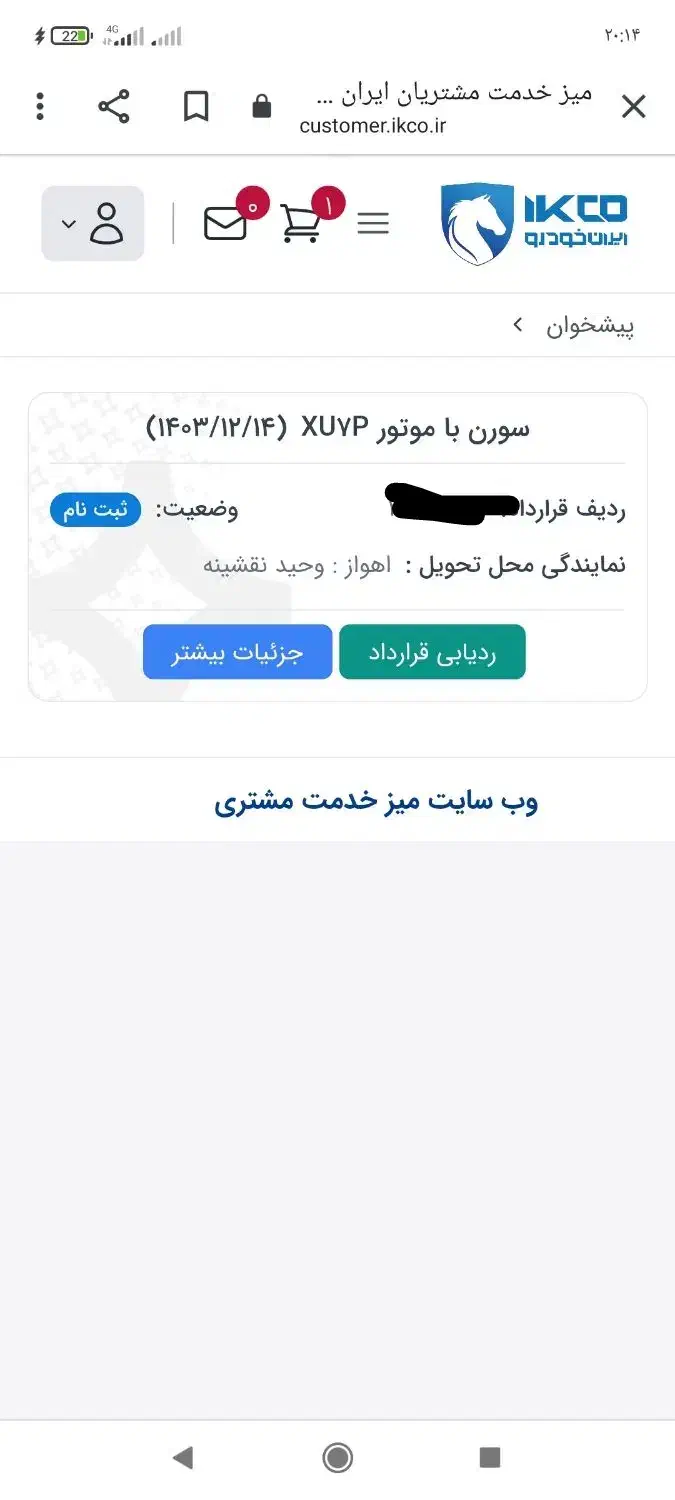Open the messages envelope icon
675x1500 pixels.
[226, 223]
